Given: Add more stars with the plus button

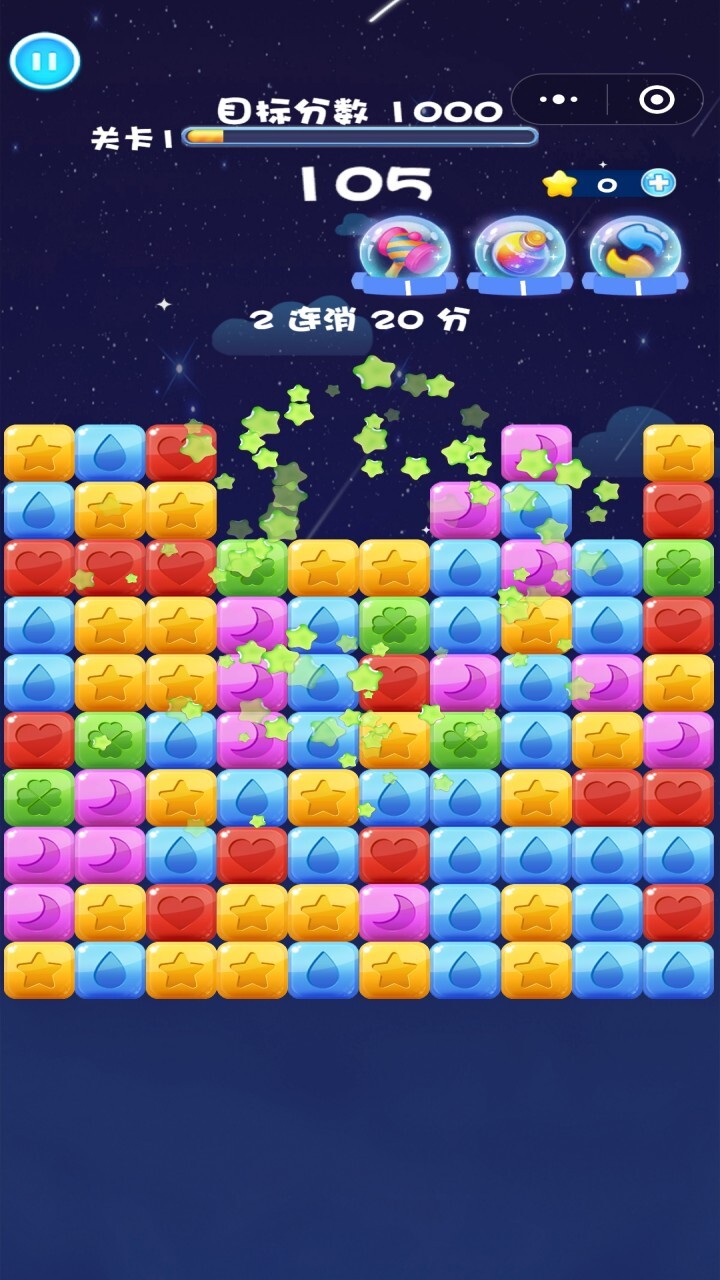Looking at the screenshot, I should (658, 183).
